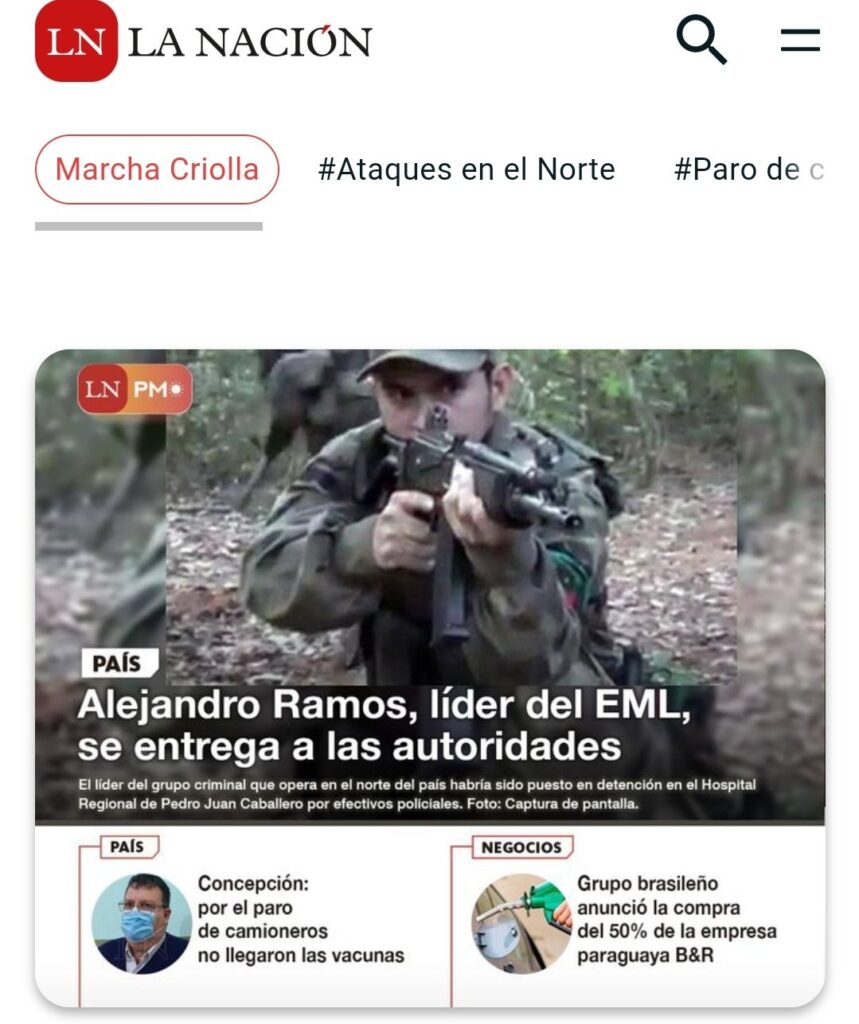The width and height of the screenshot is (859, 1024).
Task: Open the hamburger menu
Action: tap(799, 41)
